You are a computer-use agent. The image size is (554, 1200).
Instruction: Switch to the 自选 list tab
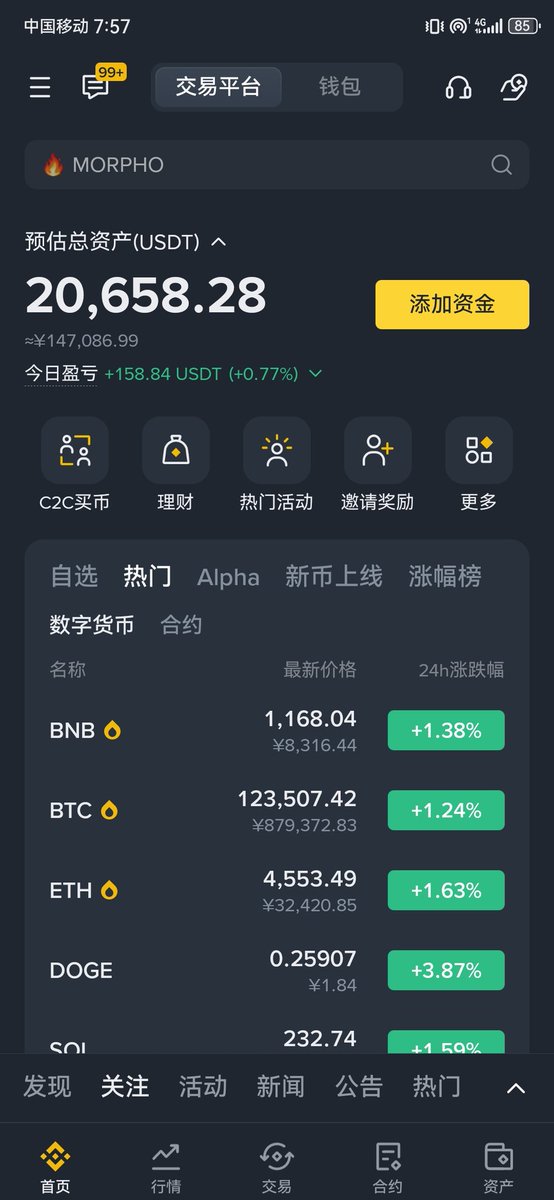(74, 576)
